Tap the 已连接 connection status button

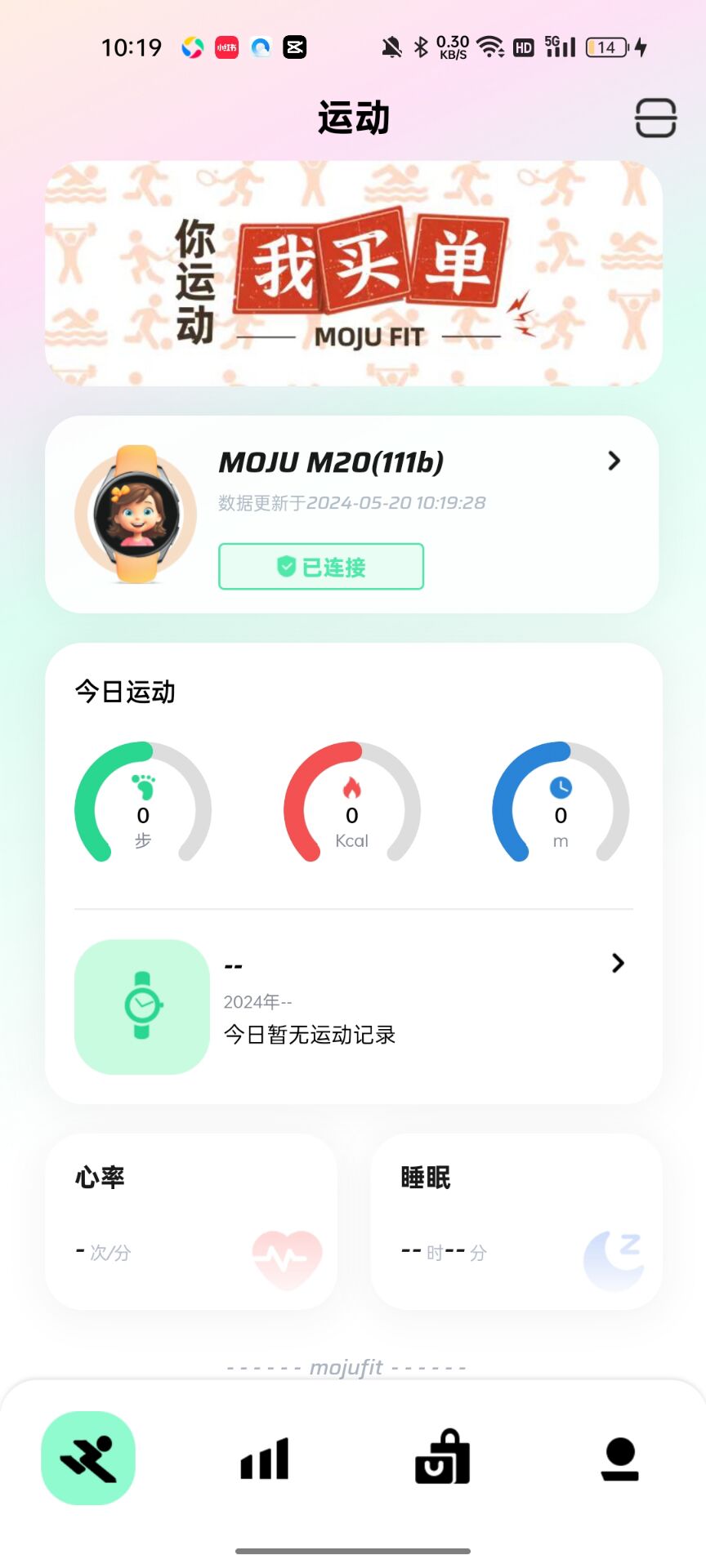(321, 566)
